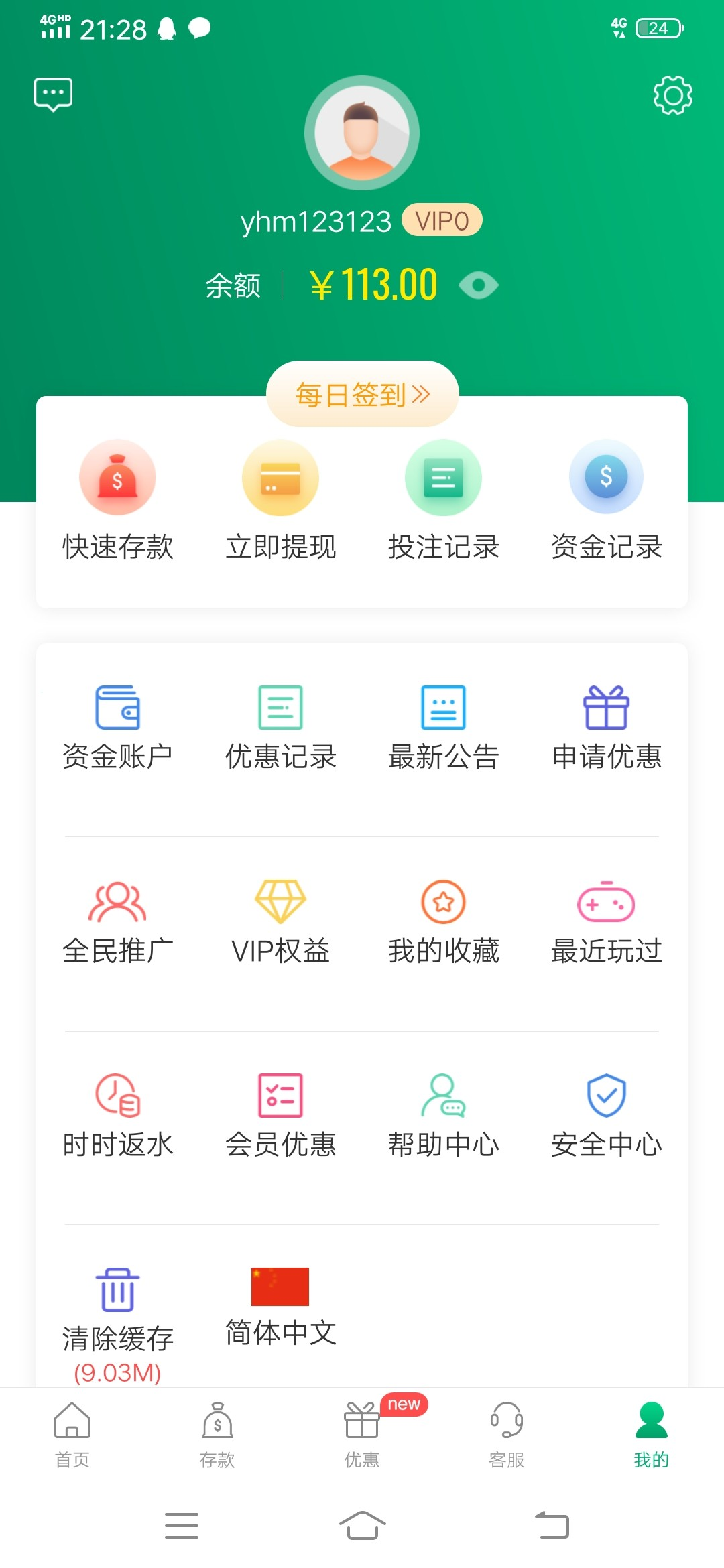The height and width of the screenshot is (1568, 724).
Task: Select 立即提现 to withdraw
Action: (280, 500)
